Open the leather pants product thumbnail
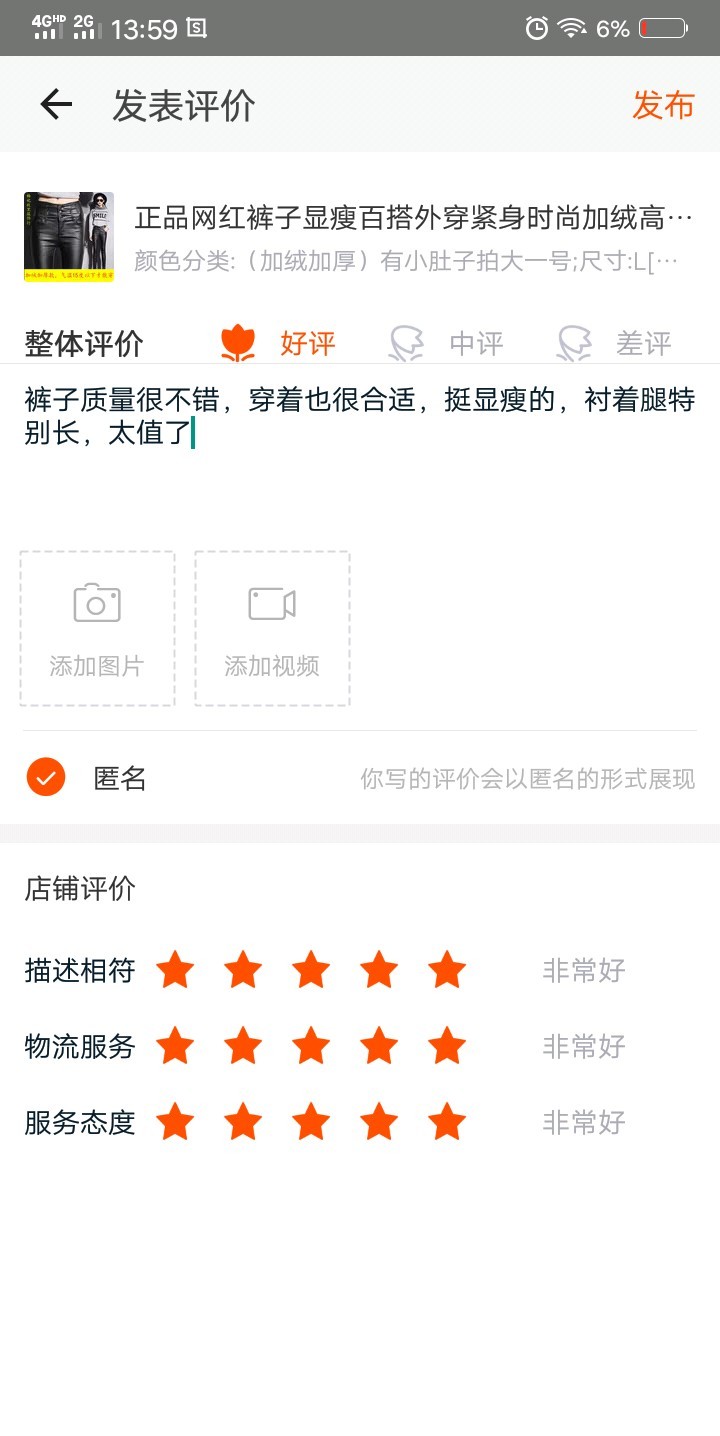720x1436 pixels. click(x=69, y=237)
